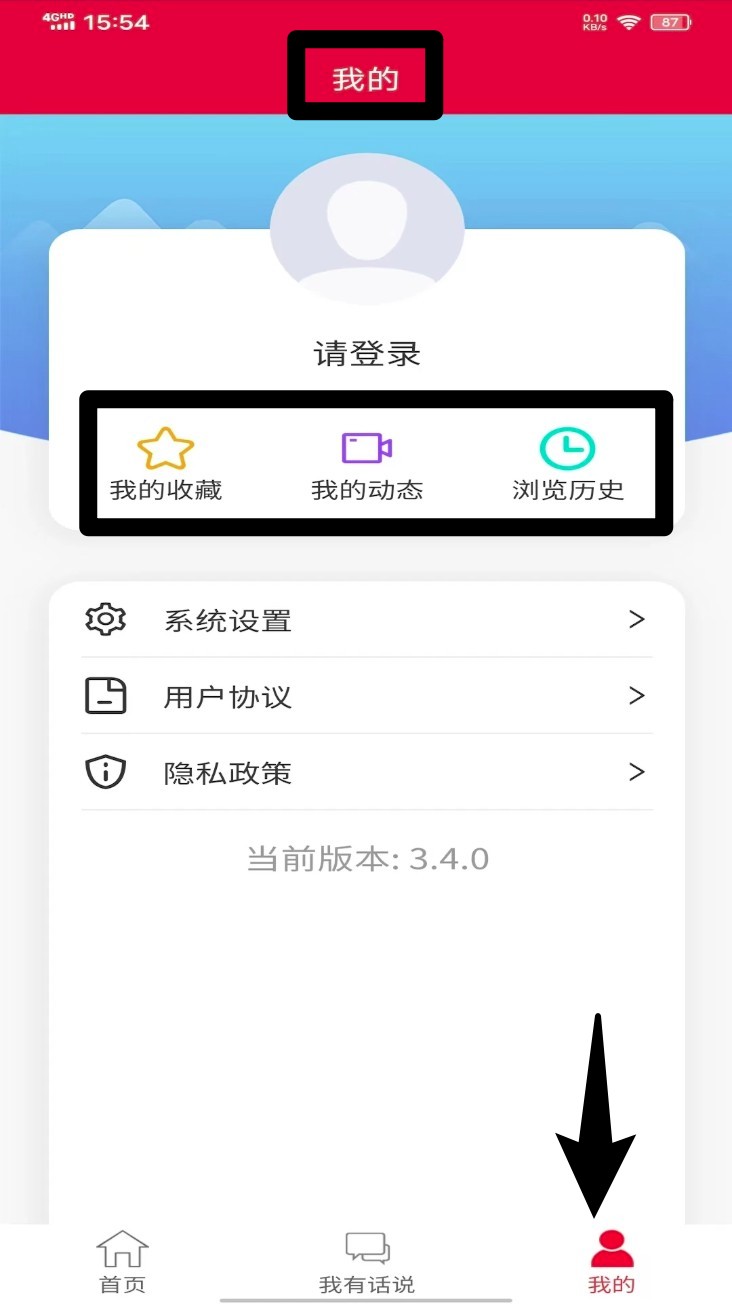
Task: Open 隐私政策 privacy policy
Action: pyautogui.click(x=366, y=772)
